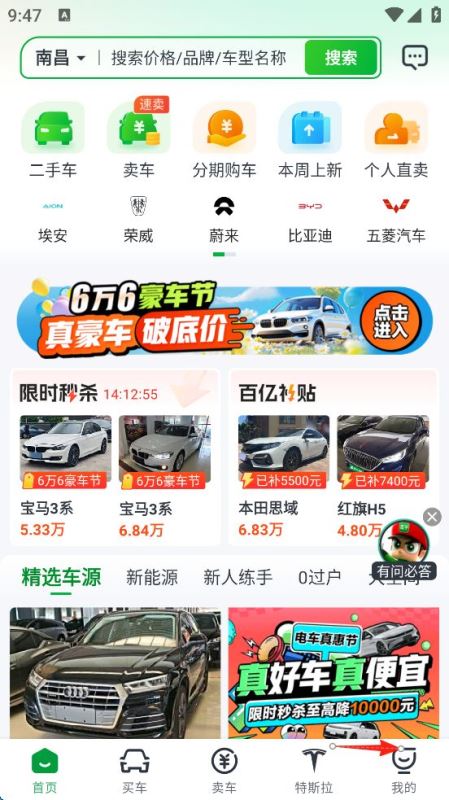Tap the search field for price or brand
The image size is (449, 800).
pyautogui.click(x=199, y=58)
